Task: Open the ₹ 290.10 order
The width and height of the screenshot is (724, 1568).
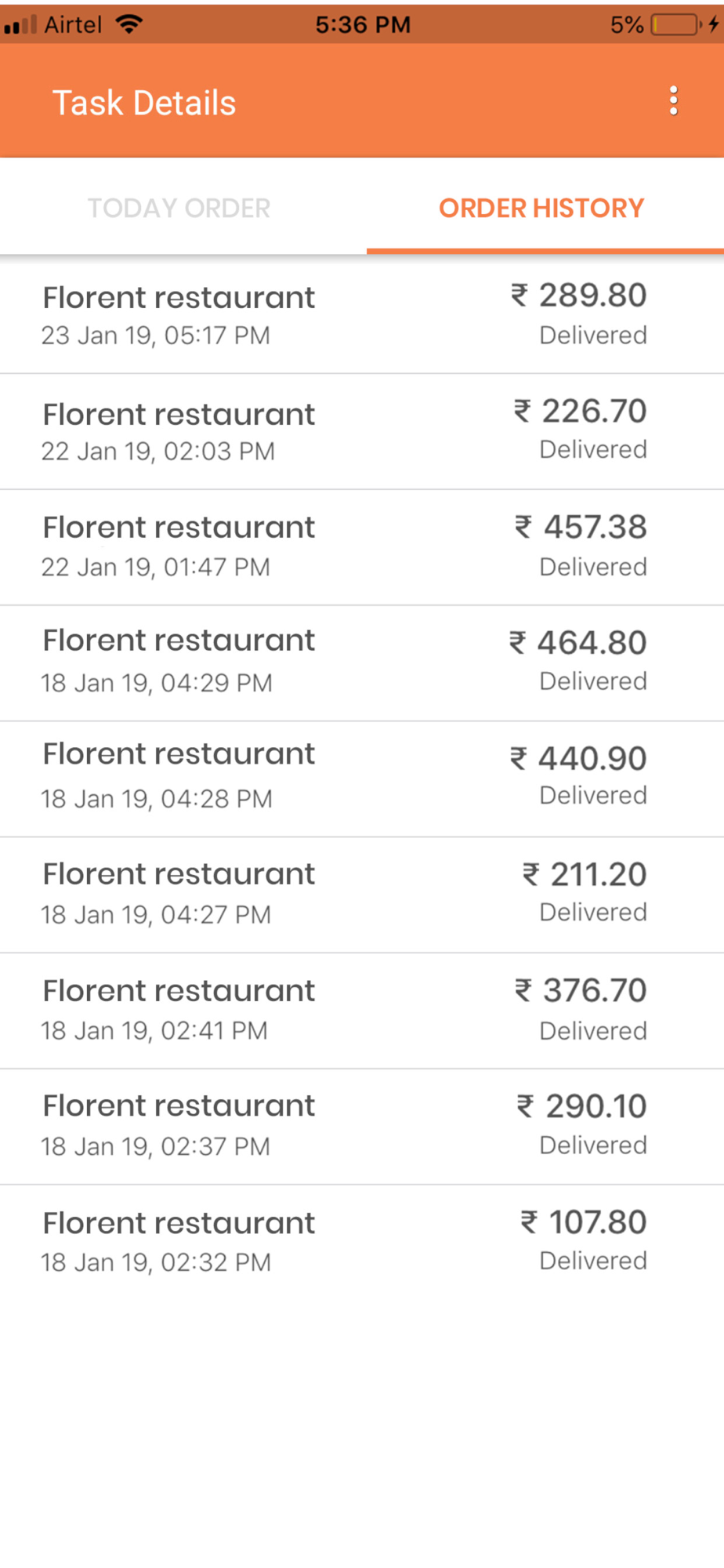Action: [362, 1127]
